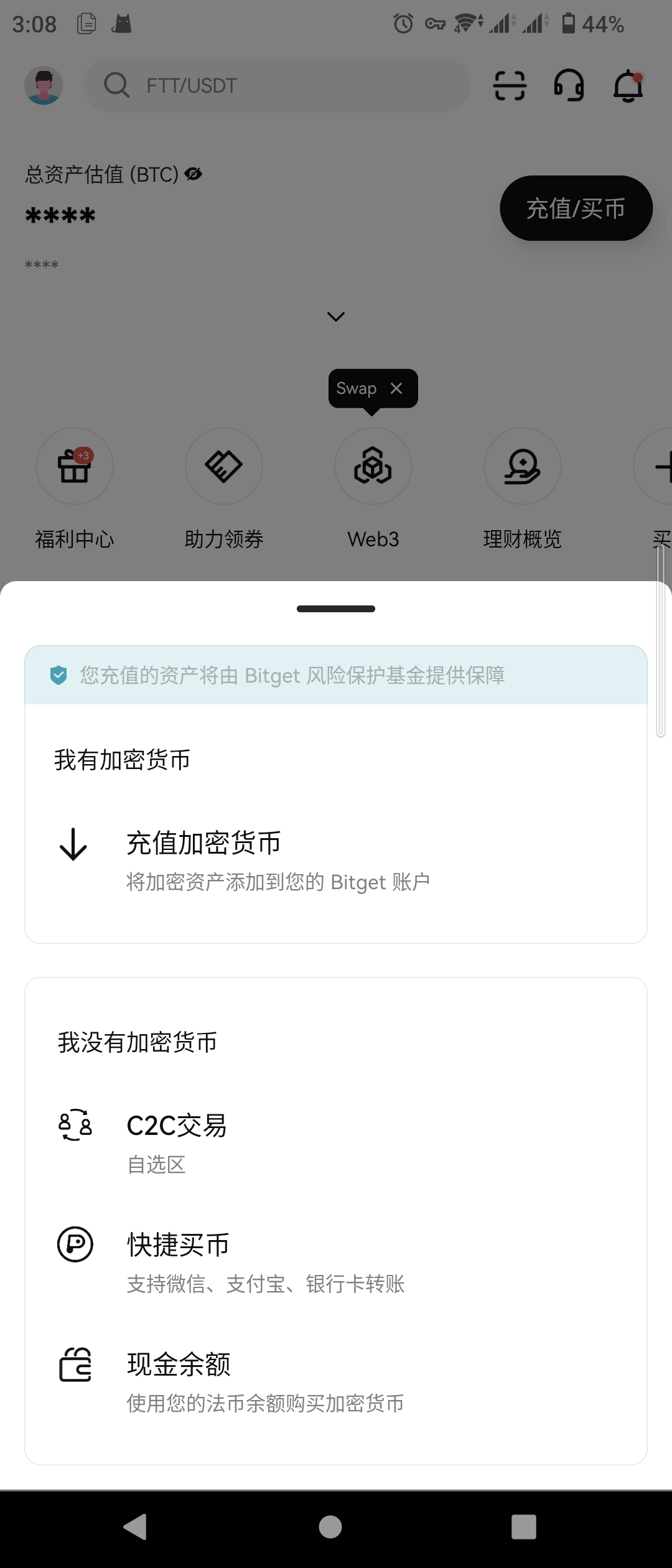
Task: Open the notification bell
Action: point(628,85)
